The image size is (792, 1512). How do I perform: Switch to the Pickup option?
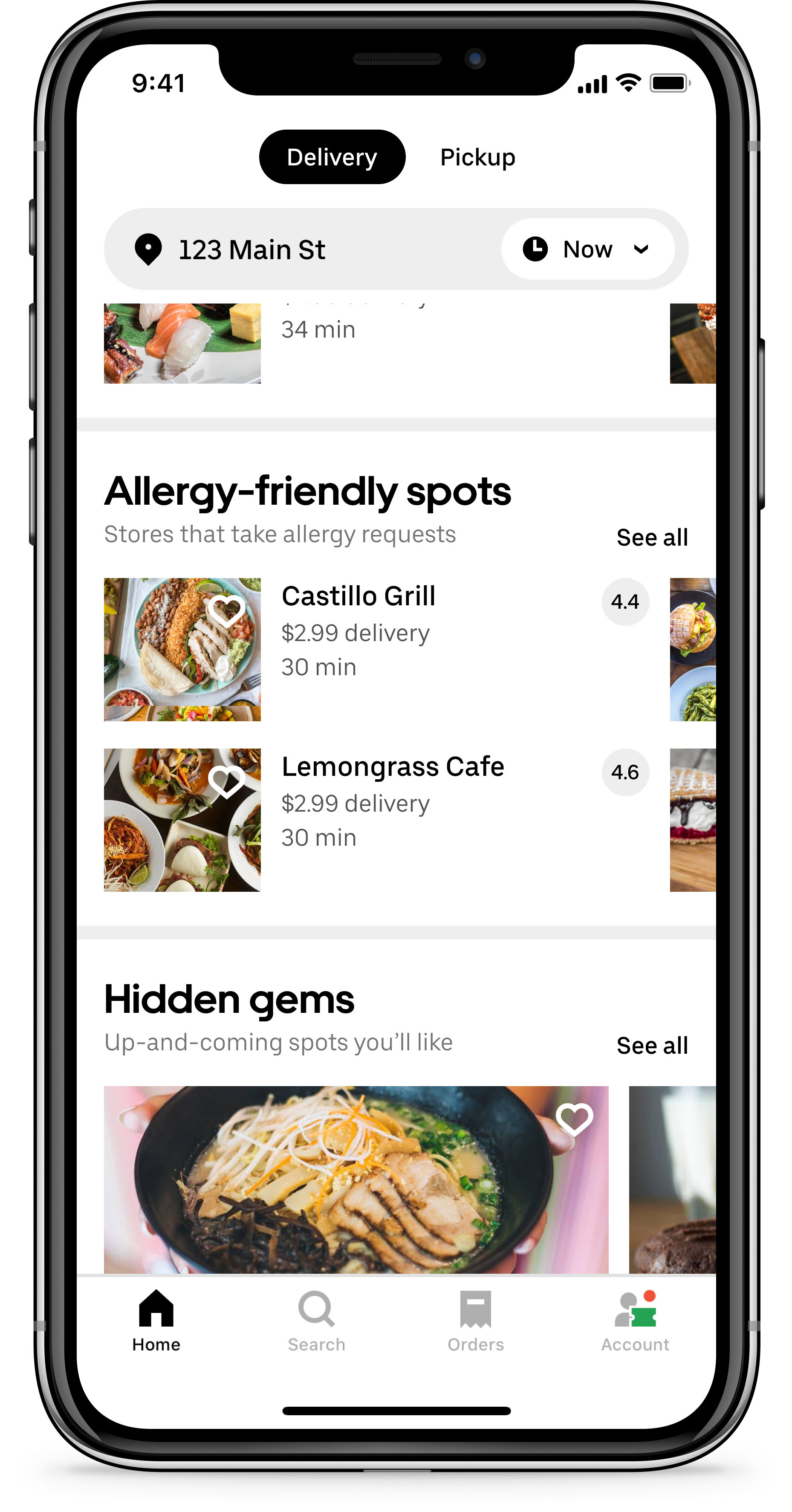tap(477, 157)
